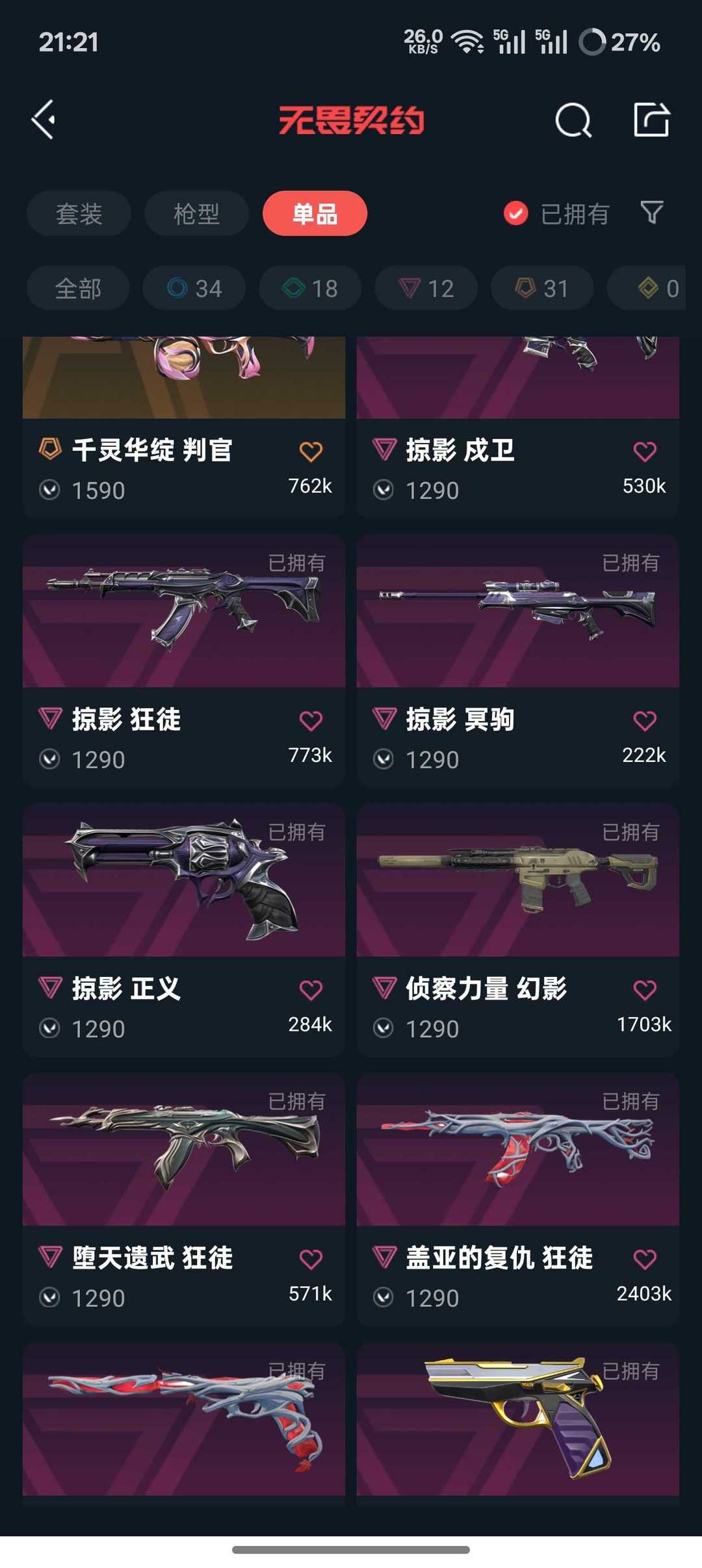Select the 单品 tab

tap(315, 214)
